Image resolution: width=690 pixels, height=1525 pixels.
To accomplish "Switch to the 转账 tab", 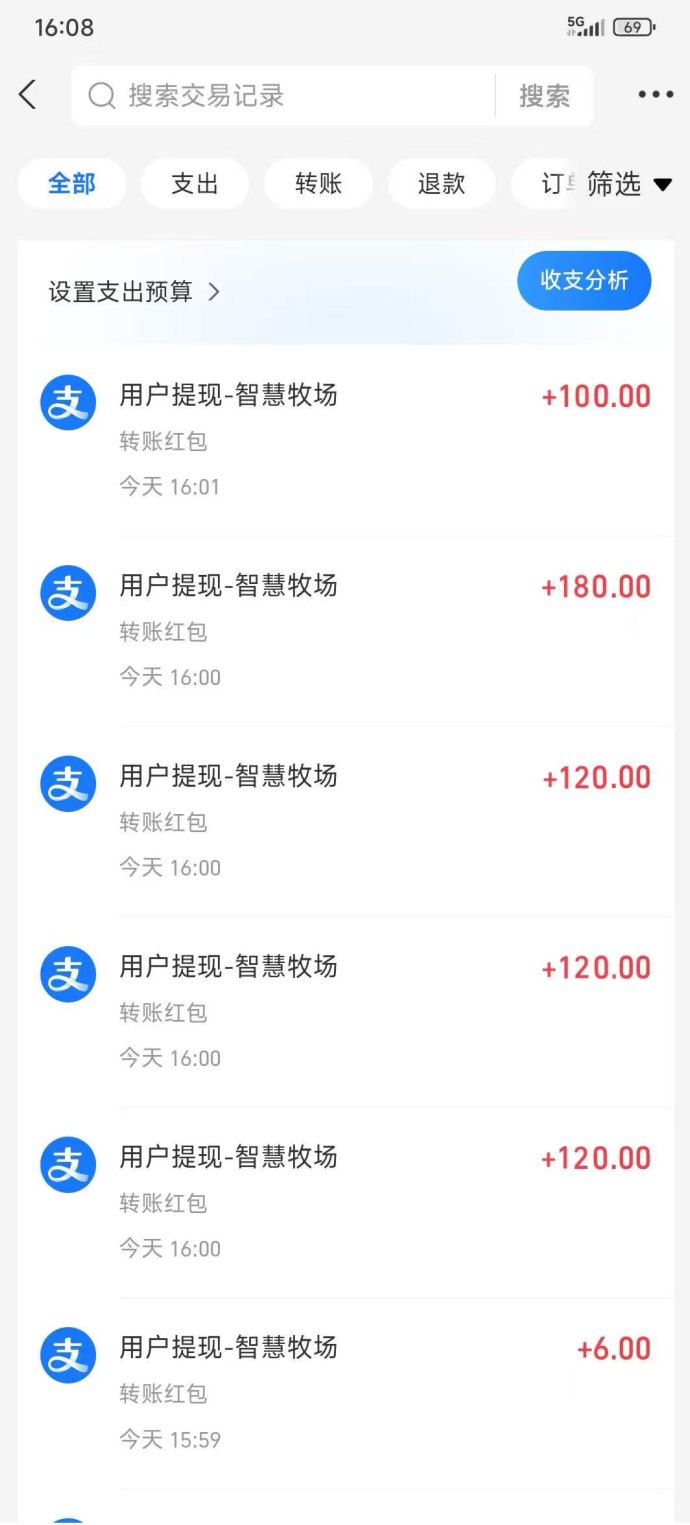I will (x=318, y=184).
